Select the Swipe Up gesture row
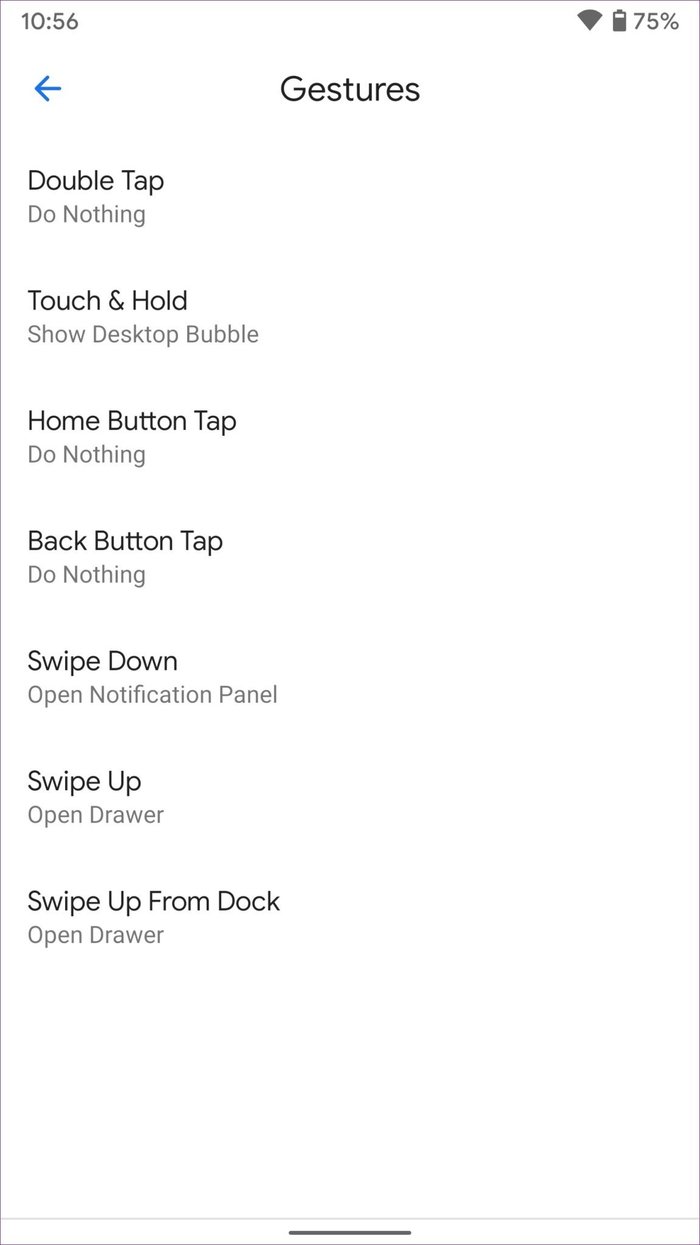The height and width of the screenshot is (1245, 700). point(350,797)
